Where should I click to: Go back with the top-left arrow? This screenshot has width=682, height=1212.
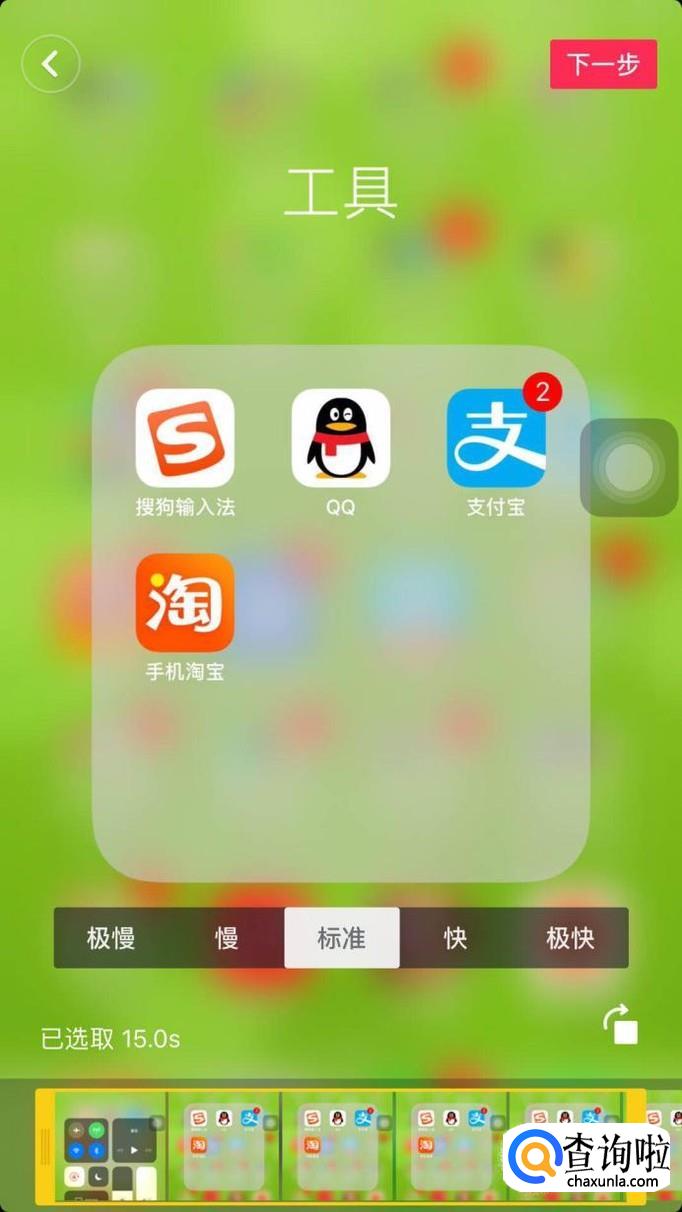50,64
